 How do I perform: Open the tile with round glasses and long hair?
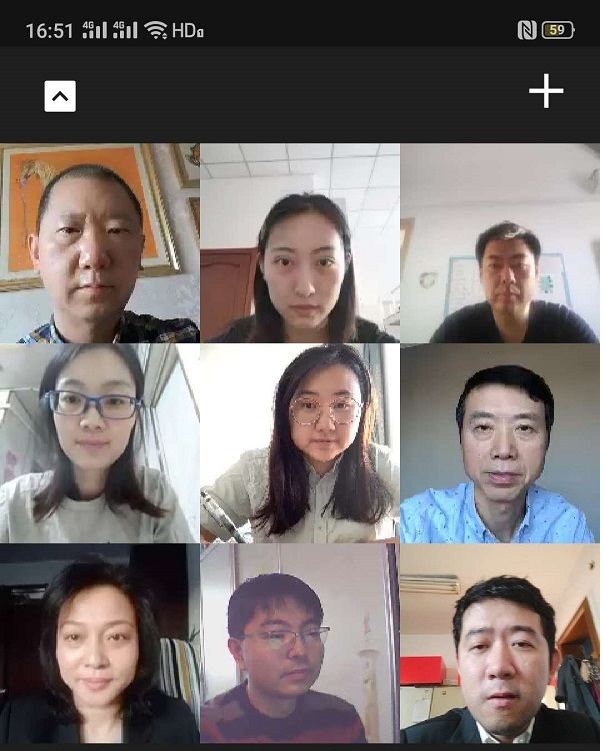[x=300, y=443]
